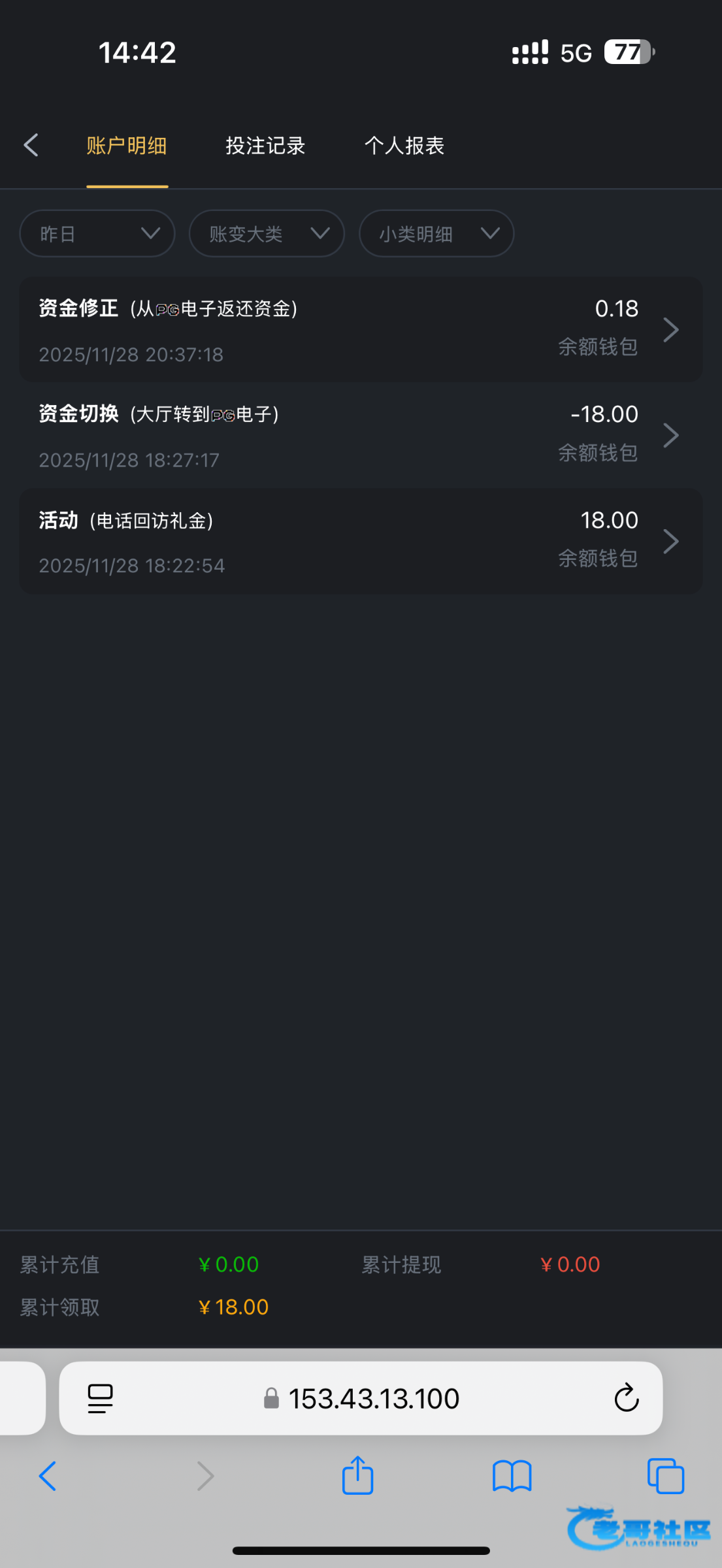Expand the 昨日 date dropdown
Viewport: 722px width, 1568px height.
(x=97, y=233)
